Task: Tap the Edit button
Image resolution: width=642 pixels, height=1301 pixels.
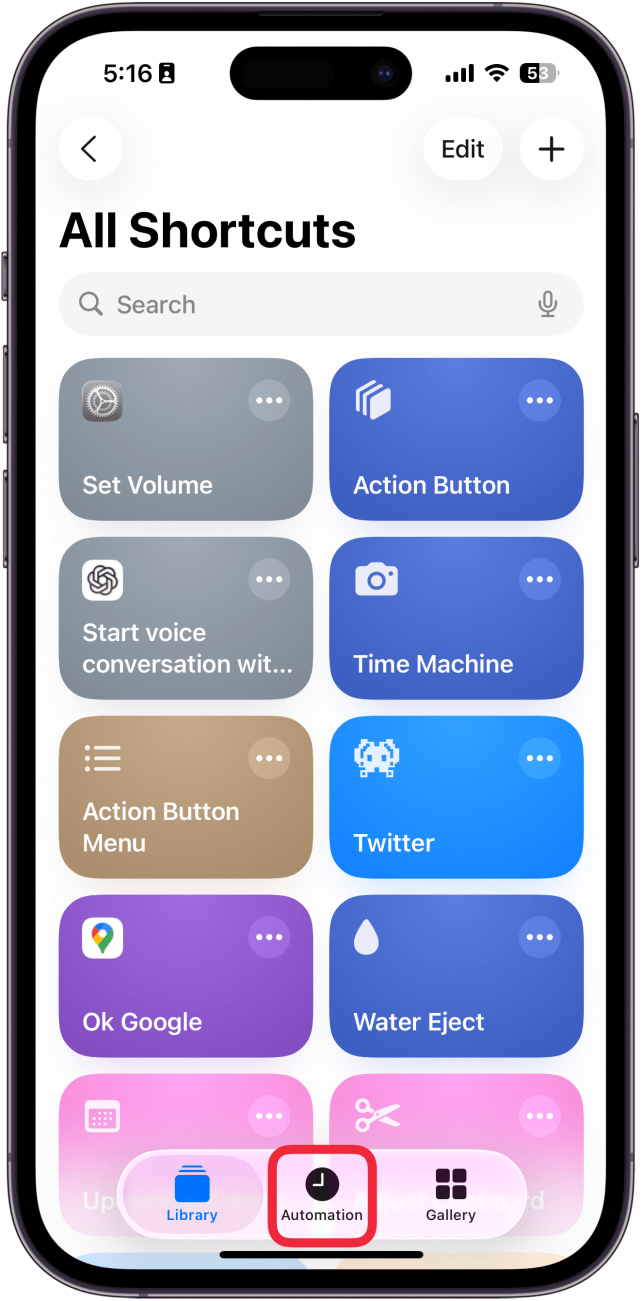Action: point(462,149)
